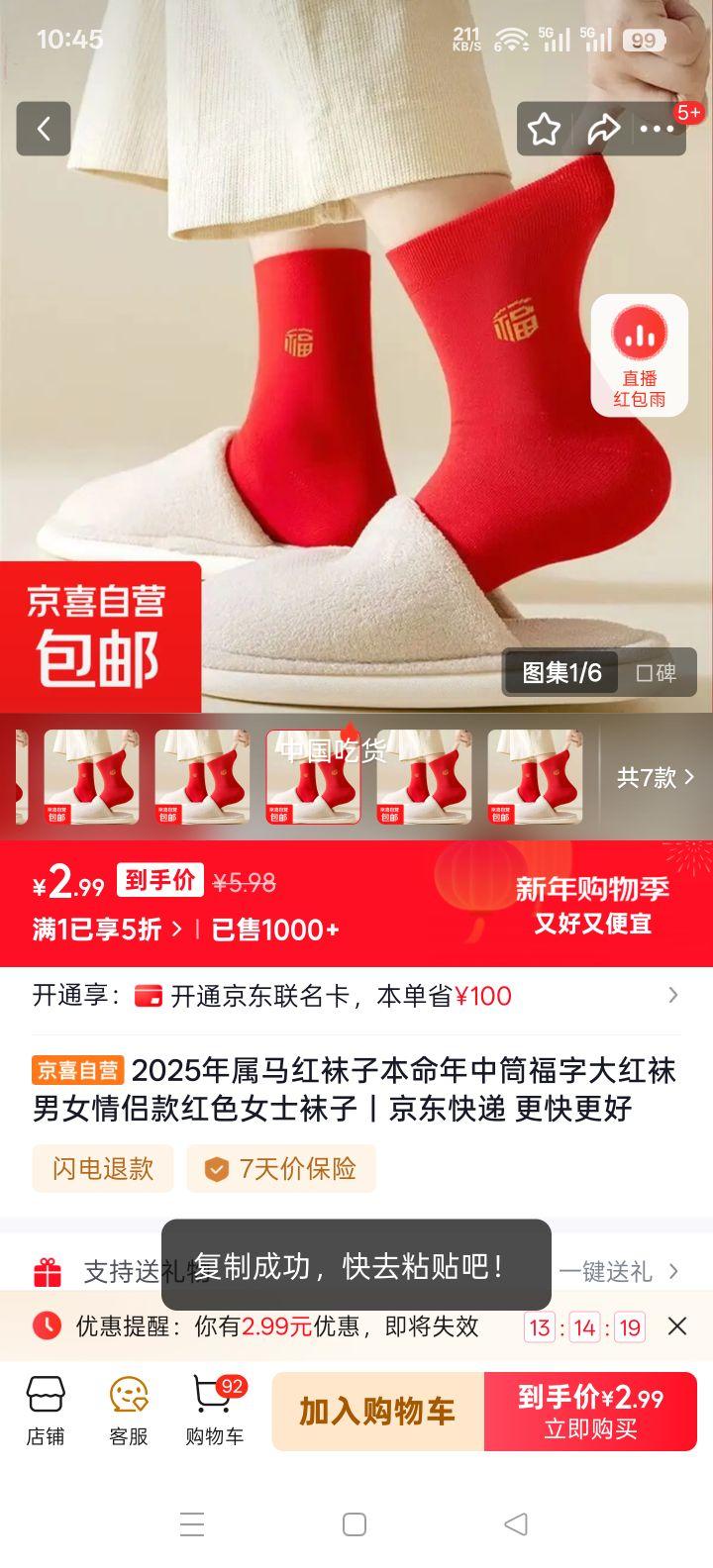Tap the 7天价保险 price protection badge
Viewport: 713px width, 1568px height.
(x=280, y=1169)
